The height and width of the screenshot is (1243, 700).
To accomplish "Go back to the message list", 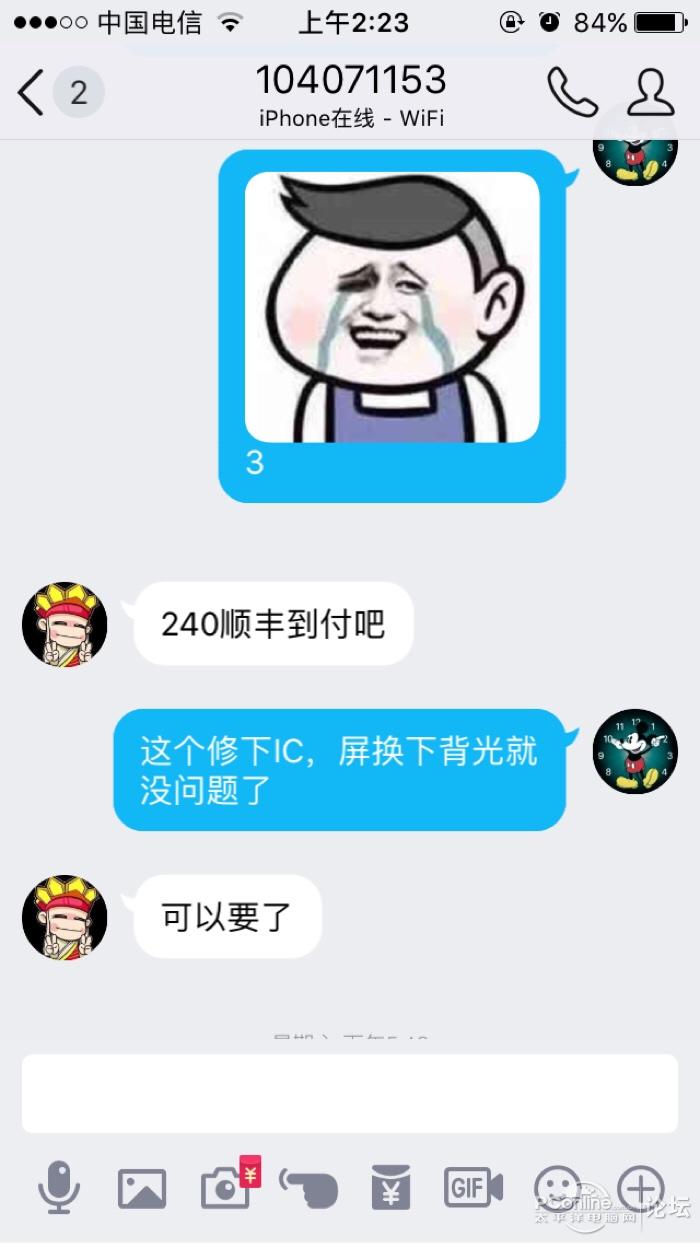I will pos(32,93).
